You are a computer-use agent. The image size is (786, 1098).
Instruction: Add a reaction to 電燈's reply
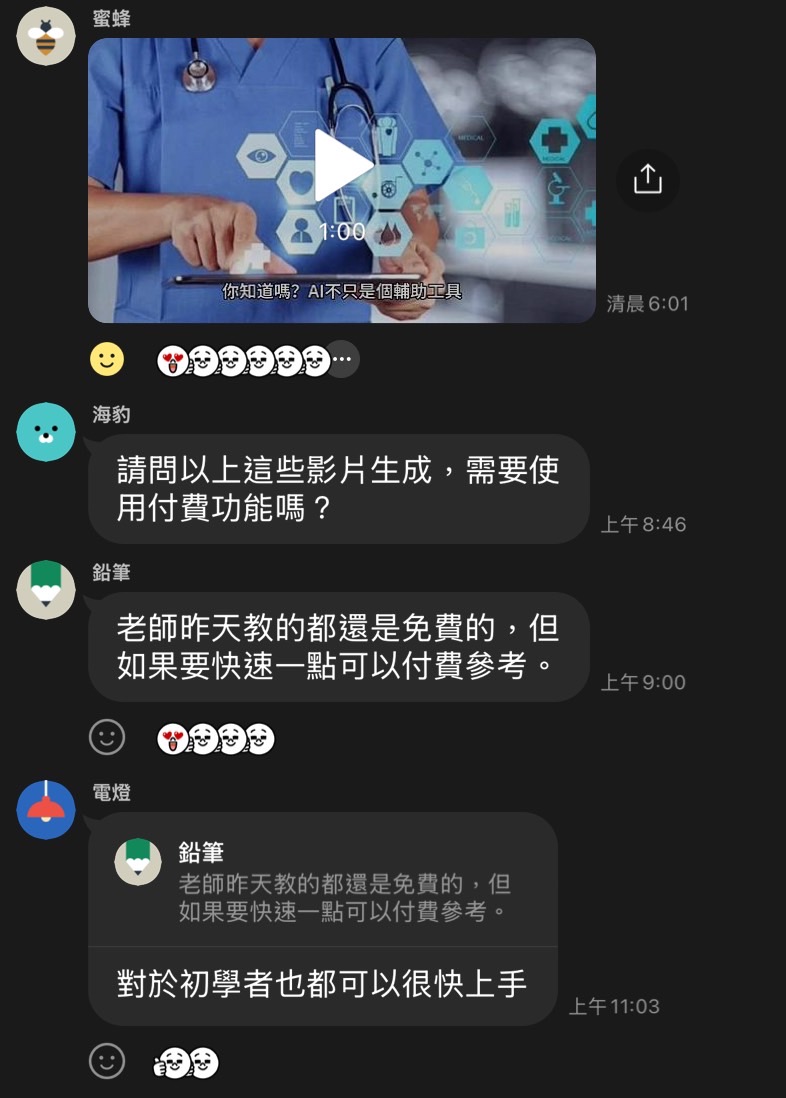107,1061
